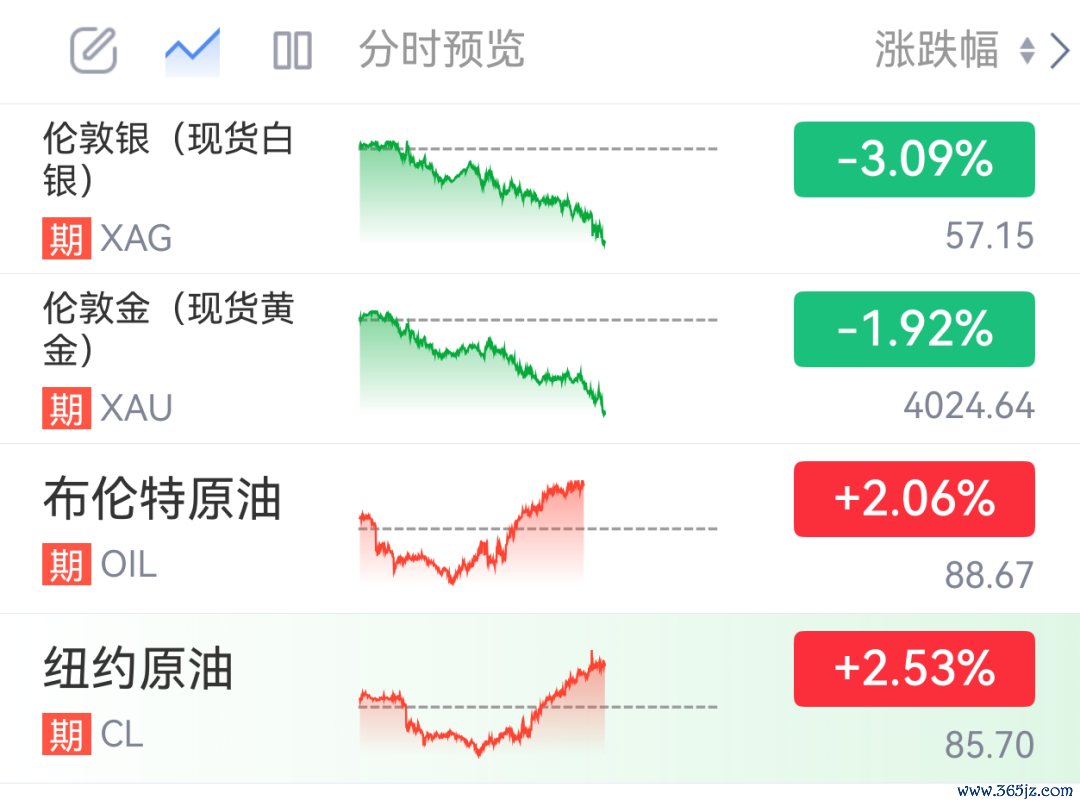Screen dimensions: 1080x806
Task: Tap the +2.53% change badge
Action: point(914,669)
